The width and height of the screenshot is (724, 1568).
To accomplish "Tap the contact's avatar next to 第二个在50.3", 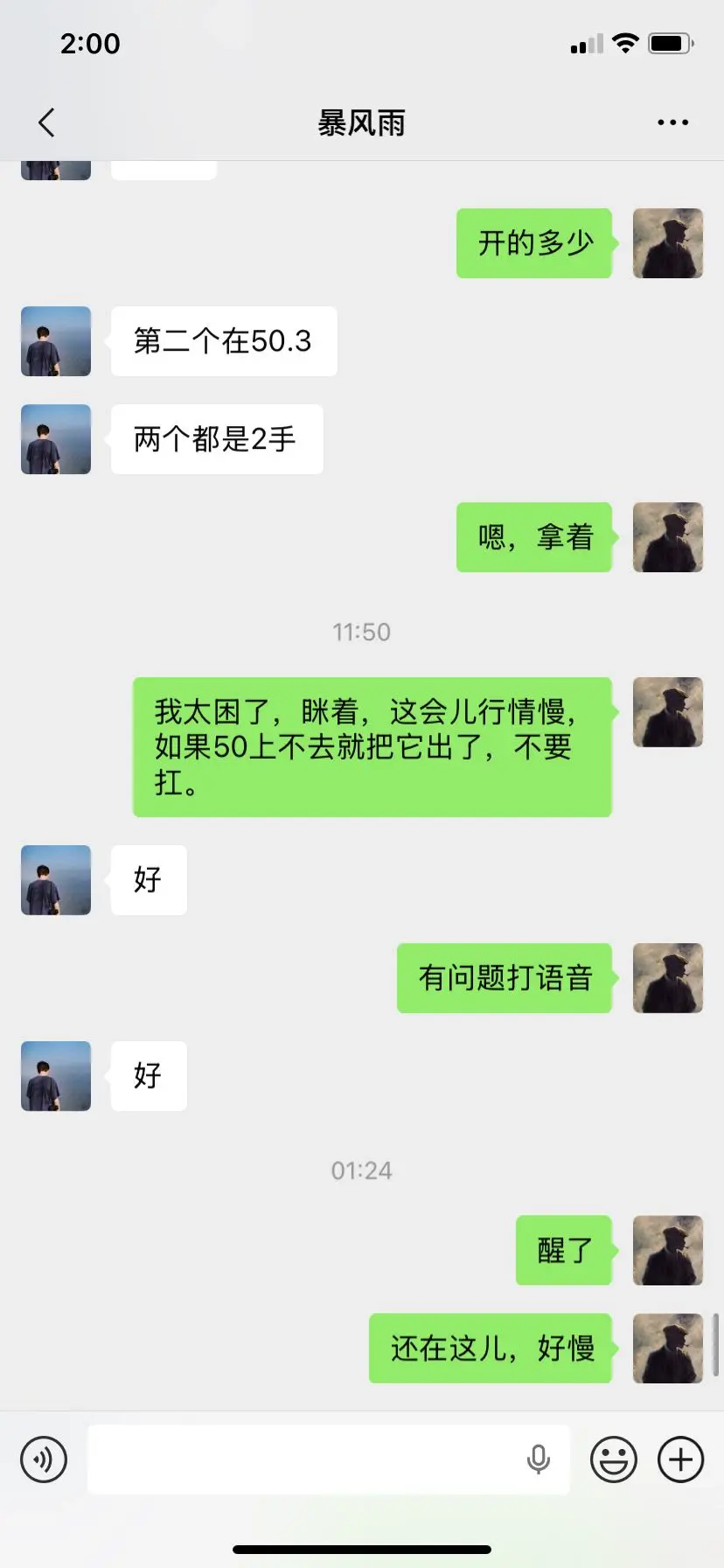I will [55, 341].
